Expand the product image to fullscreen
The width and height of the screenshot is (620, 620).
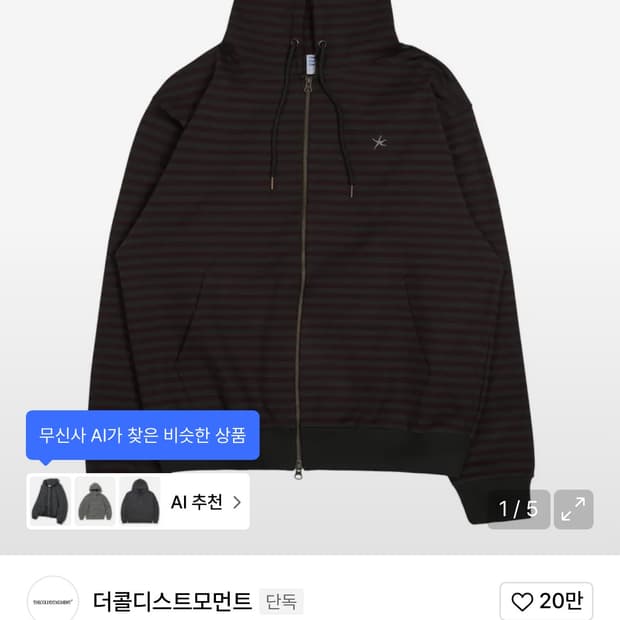[573, 509]
